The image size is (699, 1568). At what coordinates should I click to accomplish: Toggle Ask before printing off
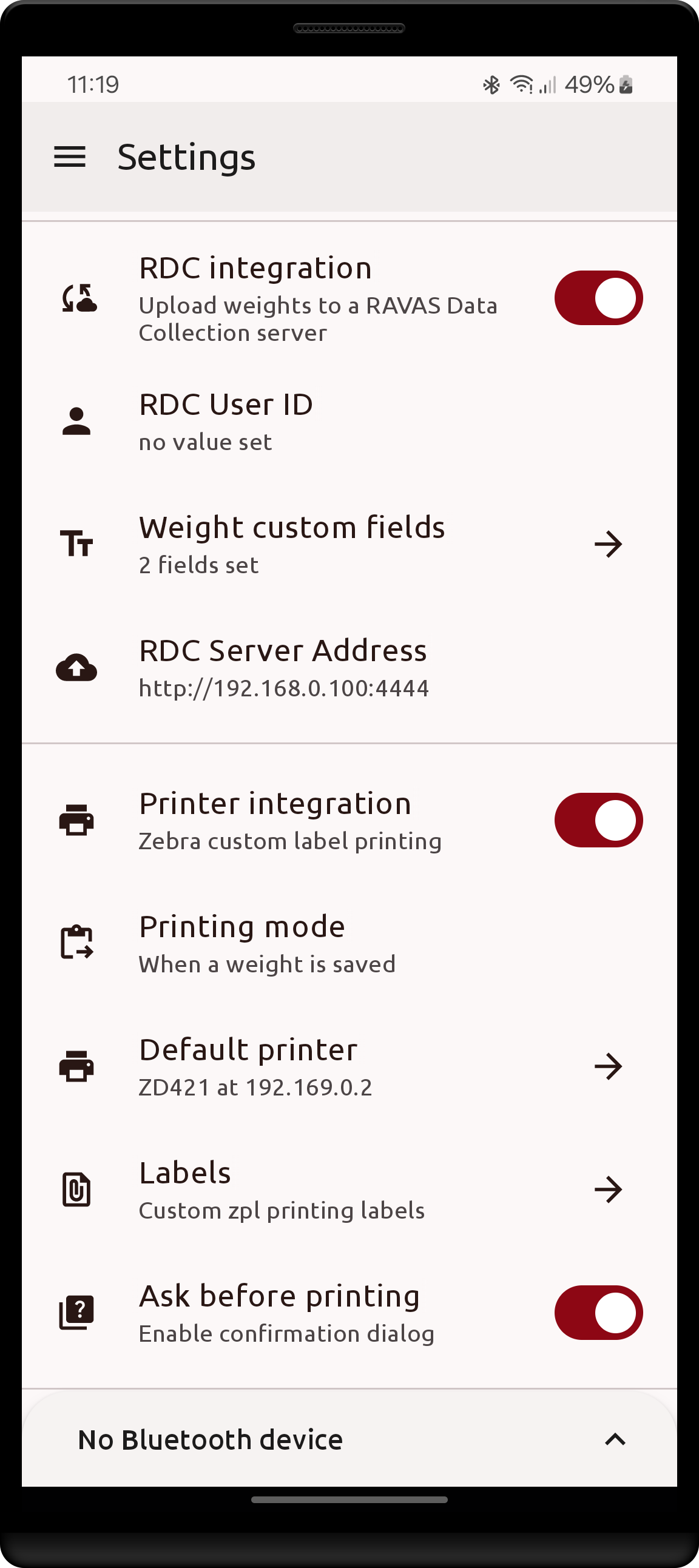click(598, 1313)
